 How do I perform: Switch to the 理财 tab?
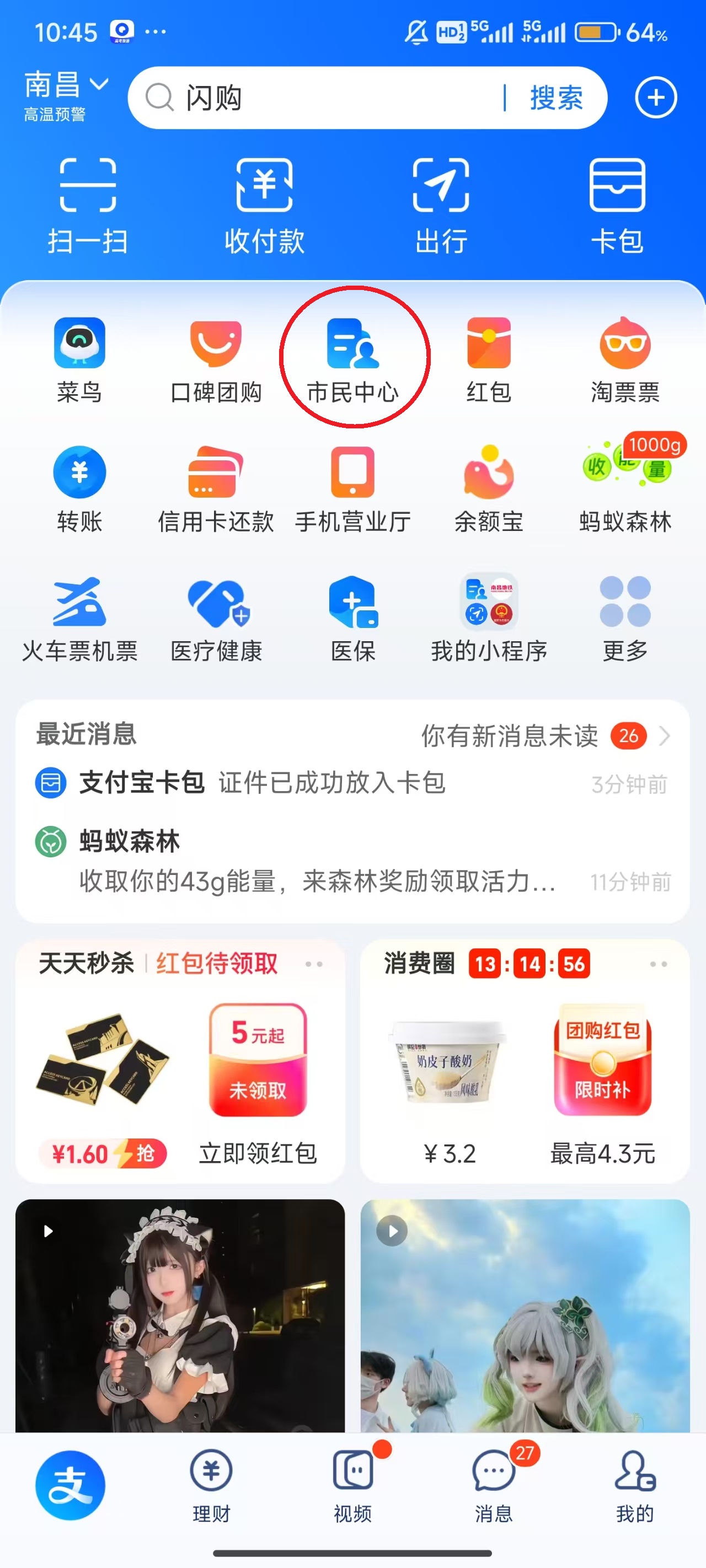pos(211,1484)
